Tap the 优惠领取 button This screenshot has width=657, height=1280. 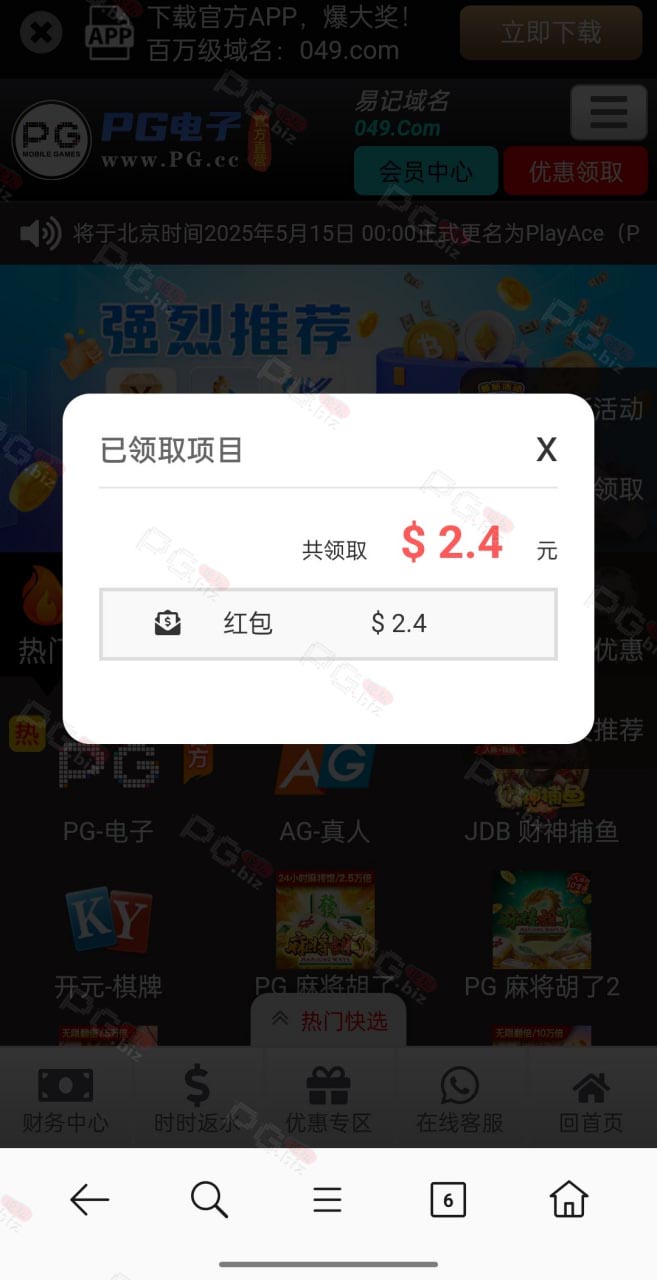(x=576, y=171)
